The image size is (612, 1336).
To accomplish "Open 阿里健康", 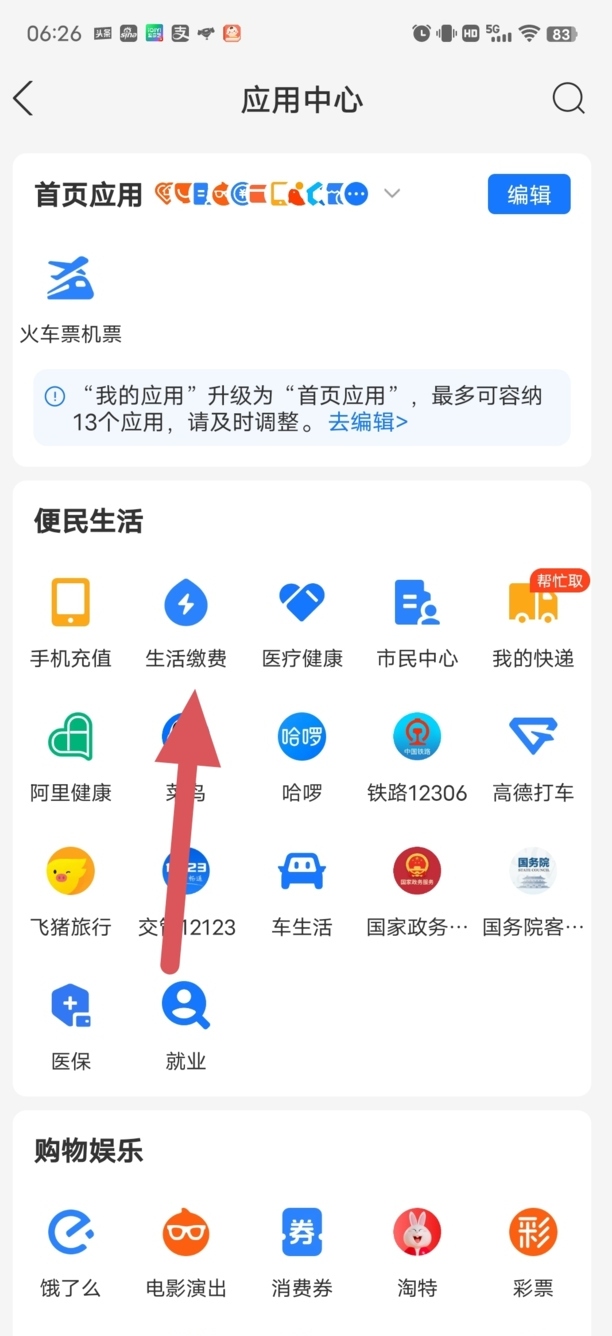I will point(70,755).
